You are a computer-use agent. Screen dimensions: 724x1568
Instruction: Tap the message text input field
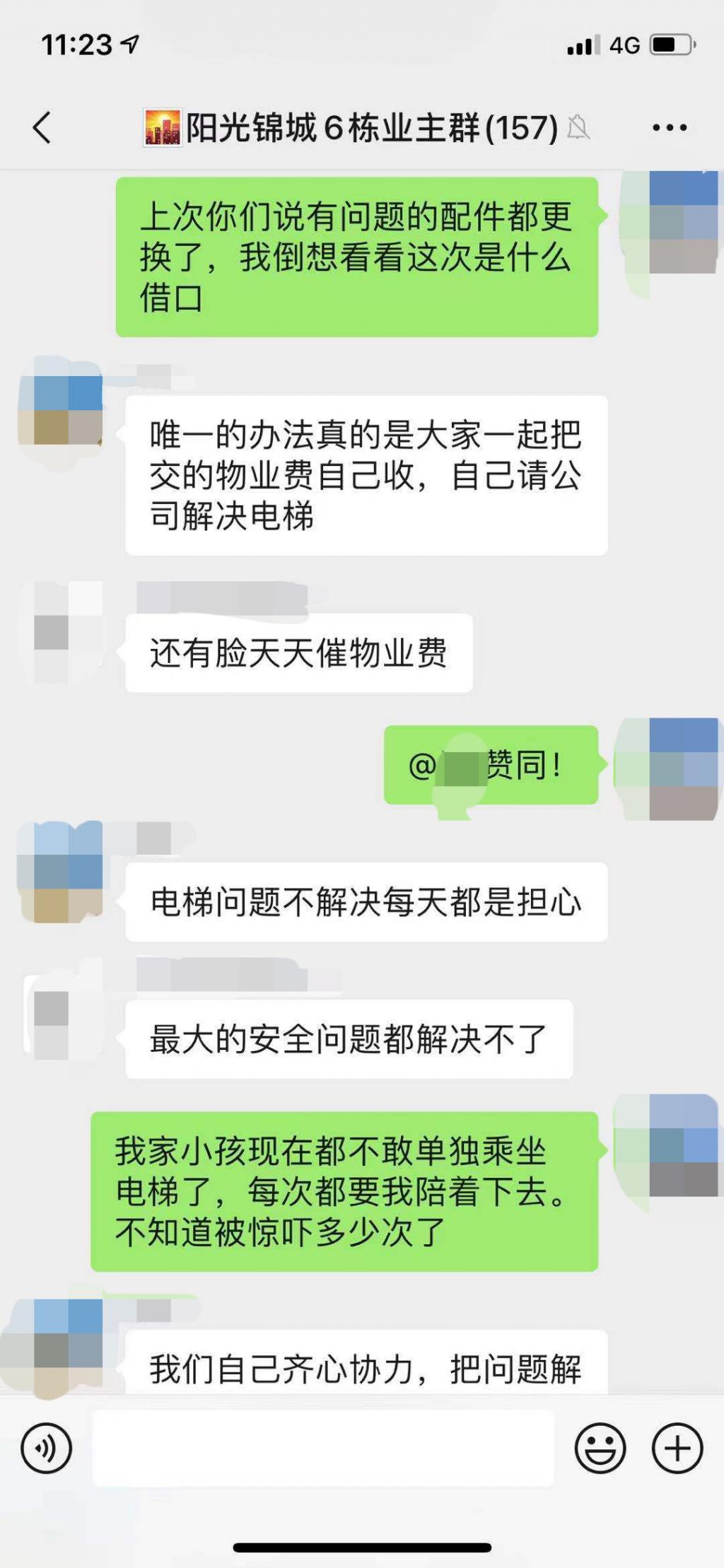coord(323,1449)
